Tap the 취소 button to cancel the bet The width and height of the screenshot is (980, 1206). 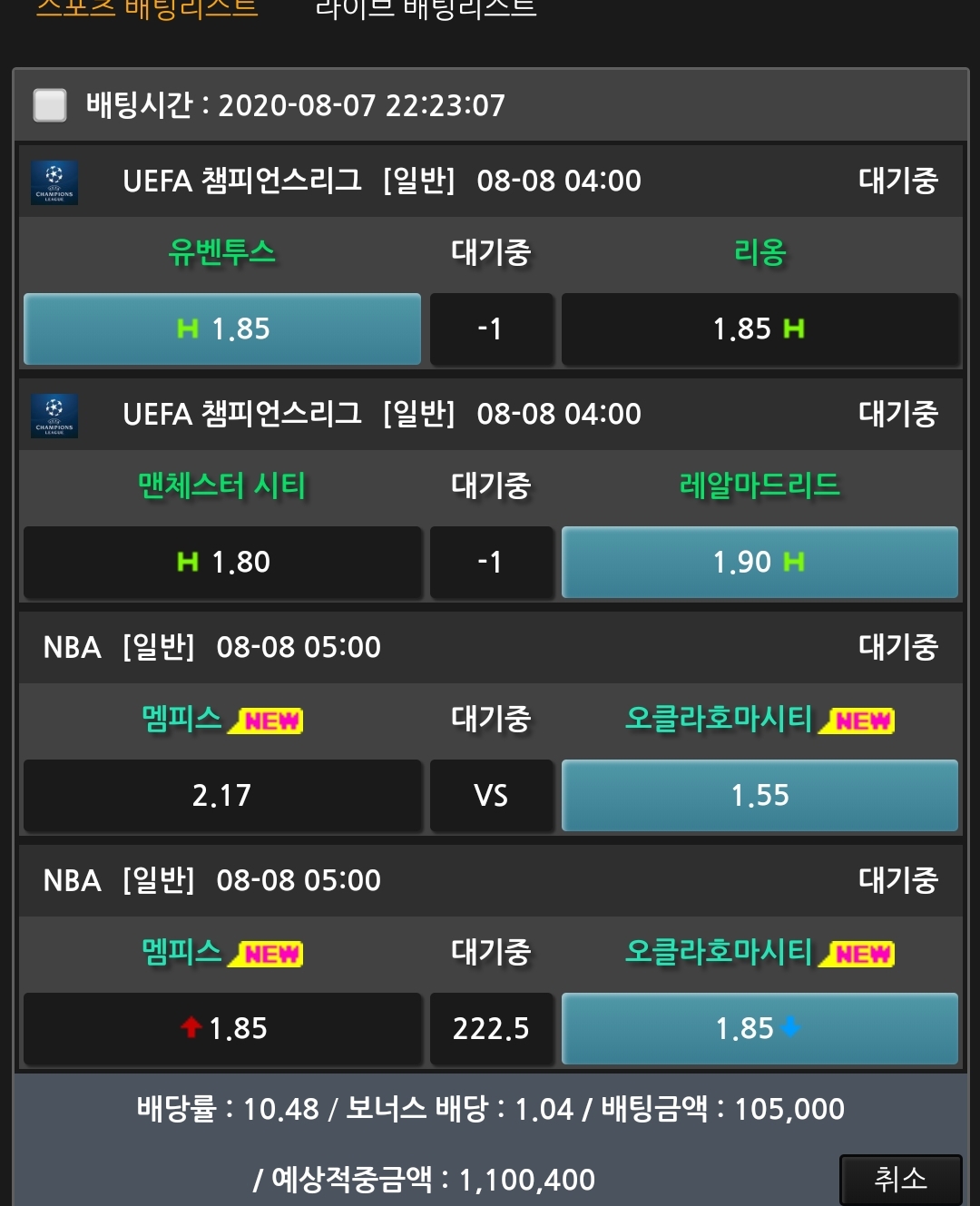click(900, 1179)
